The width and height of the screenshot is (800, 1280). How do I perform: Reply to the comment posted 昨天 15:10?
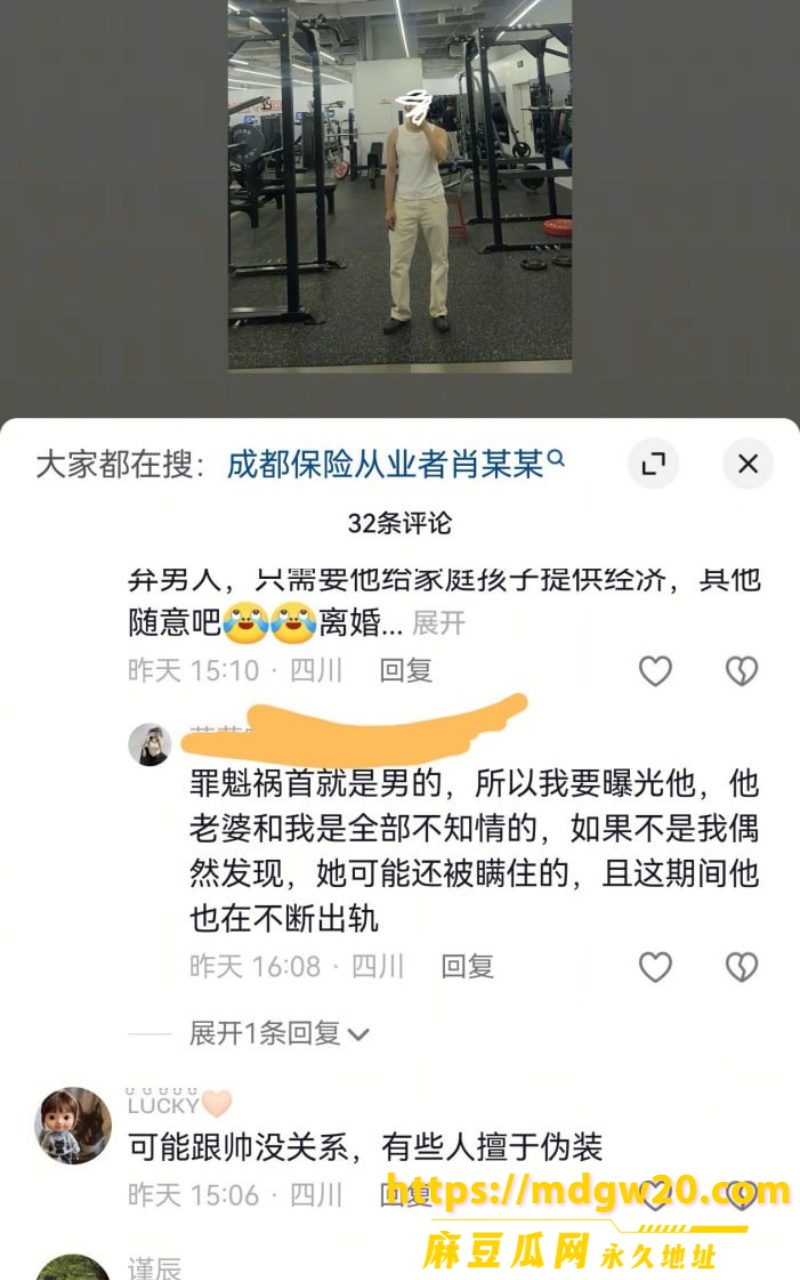pyautogui.click(x=405, y=670)
